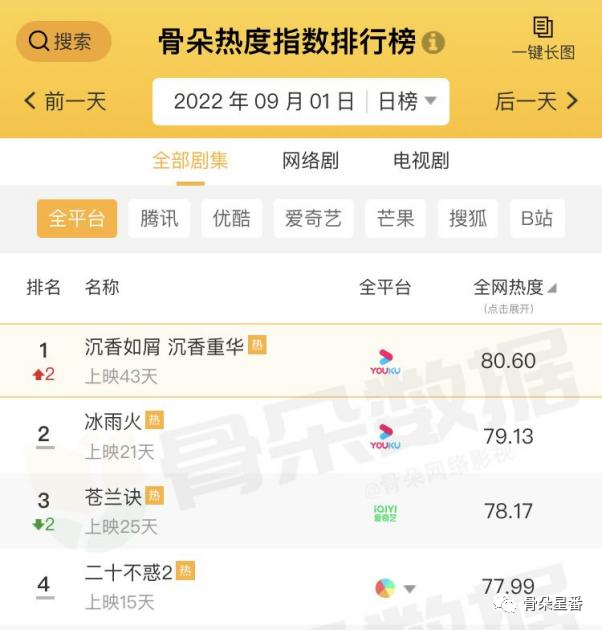Filter by 爱奇艺 platform
The image size is (602, 630).
pyautogui.click(x=313, y=218)
